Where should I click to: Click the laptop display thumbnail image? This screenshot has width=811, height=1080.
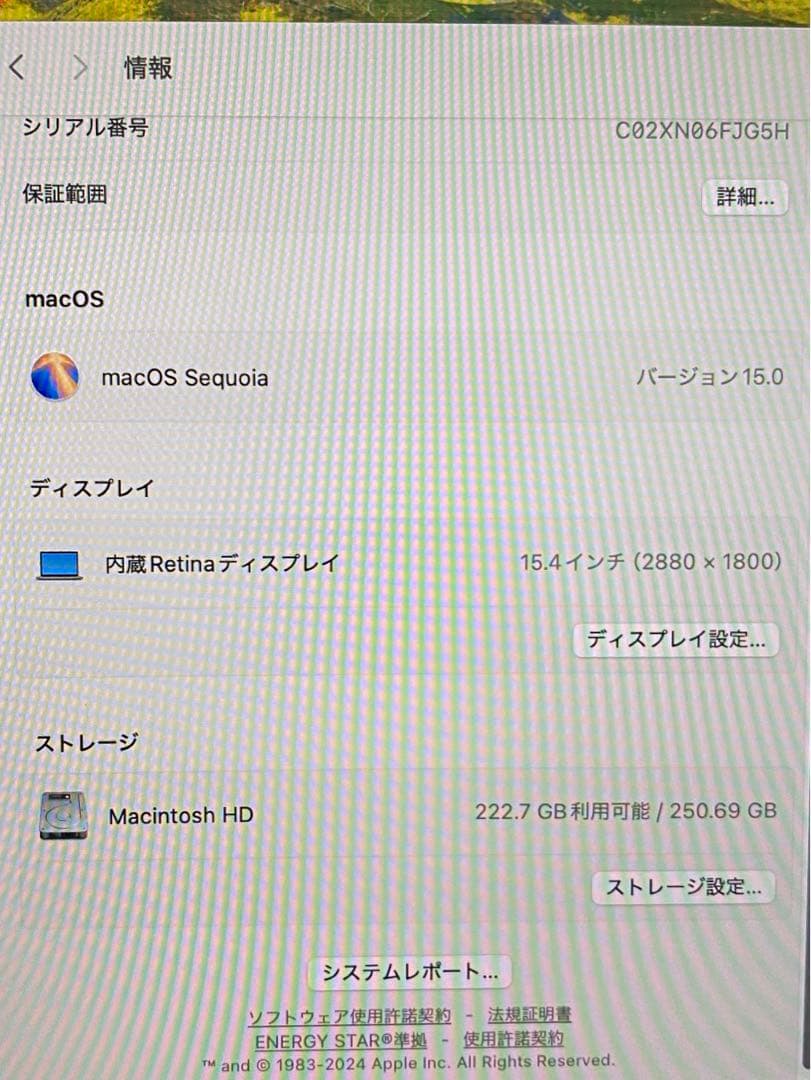[61, 563]
